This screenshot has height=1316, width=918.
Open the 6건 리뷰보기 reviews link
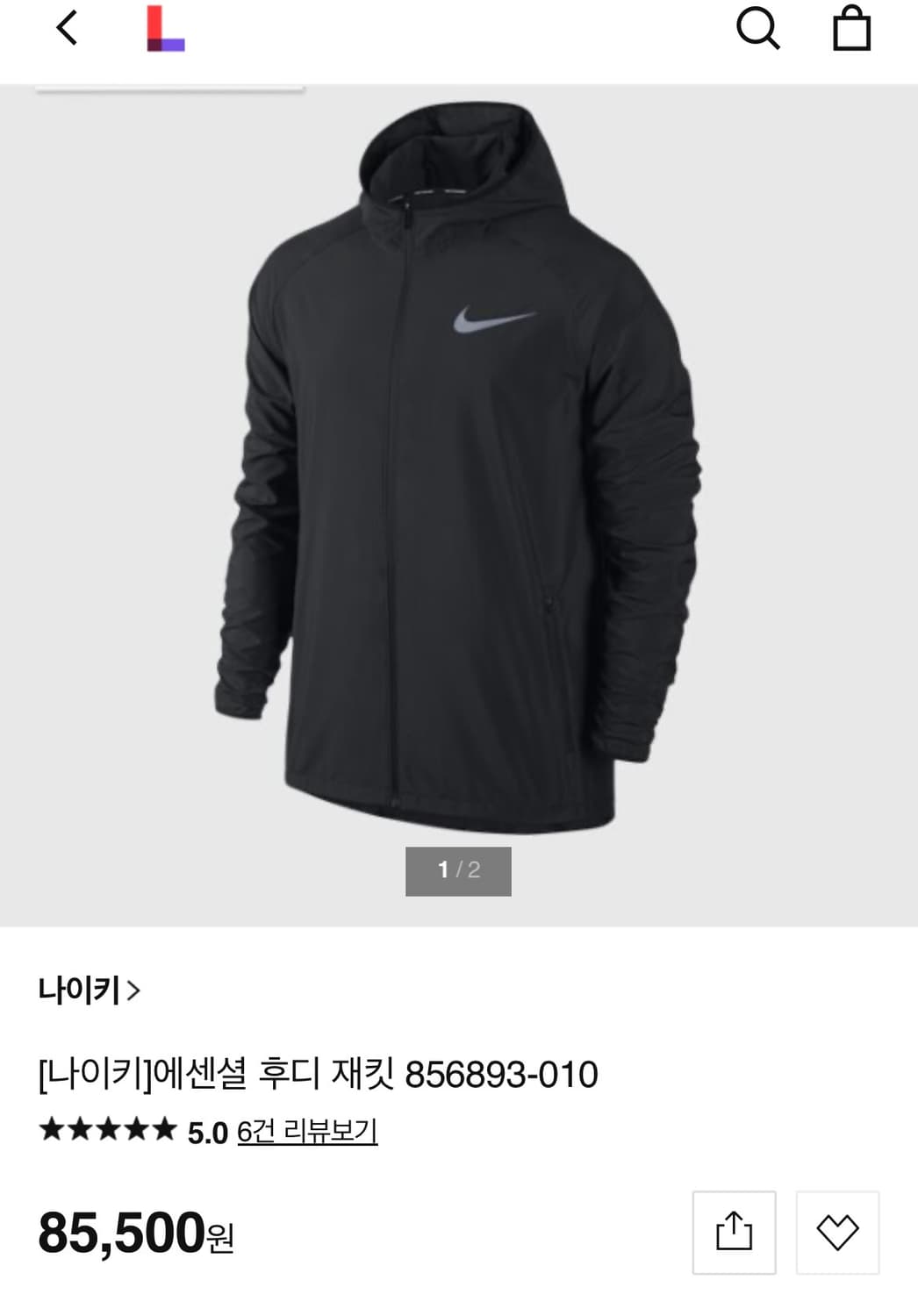tap(306, 1132)
